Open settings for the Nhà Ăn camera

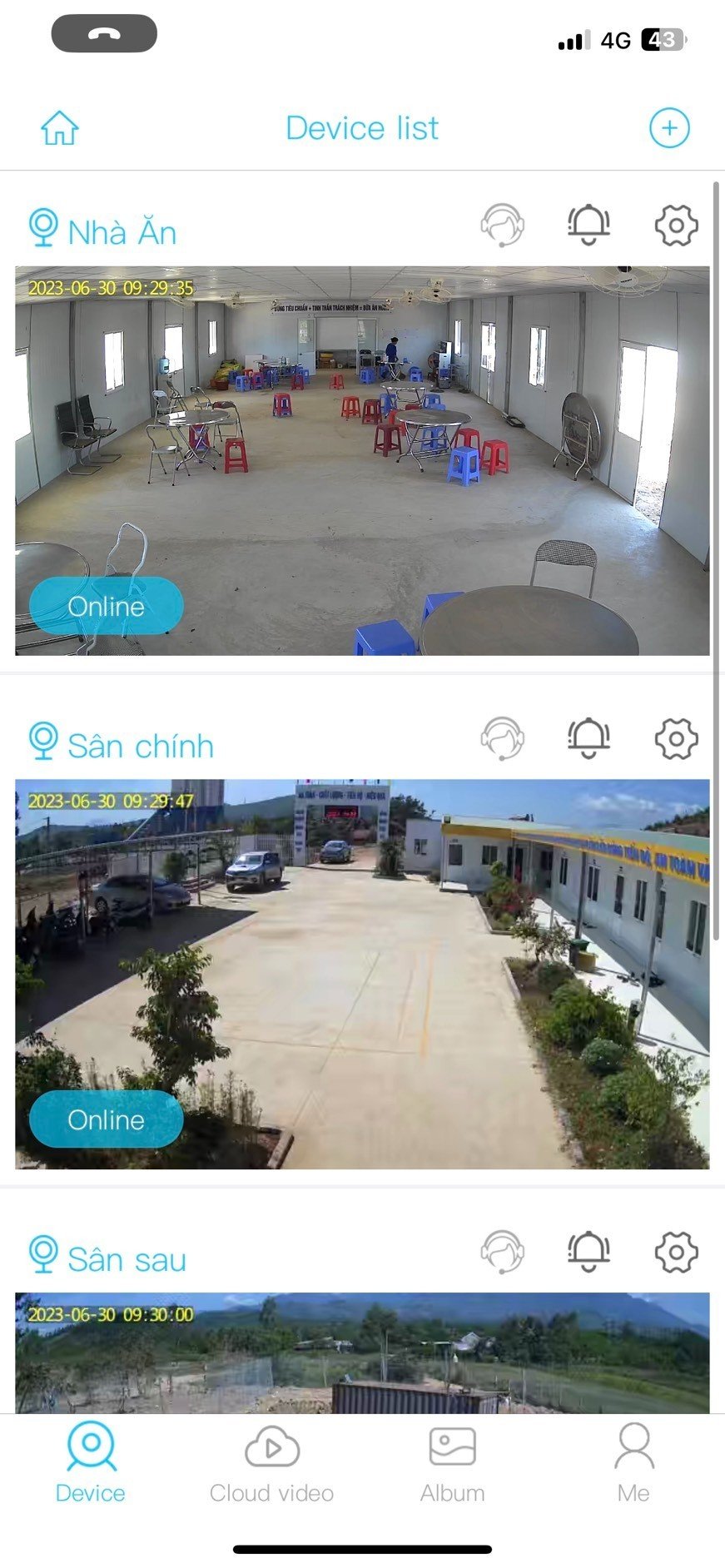pyautogui.click(x=676, y=225)
